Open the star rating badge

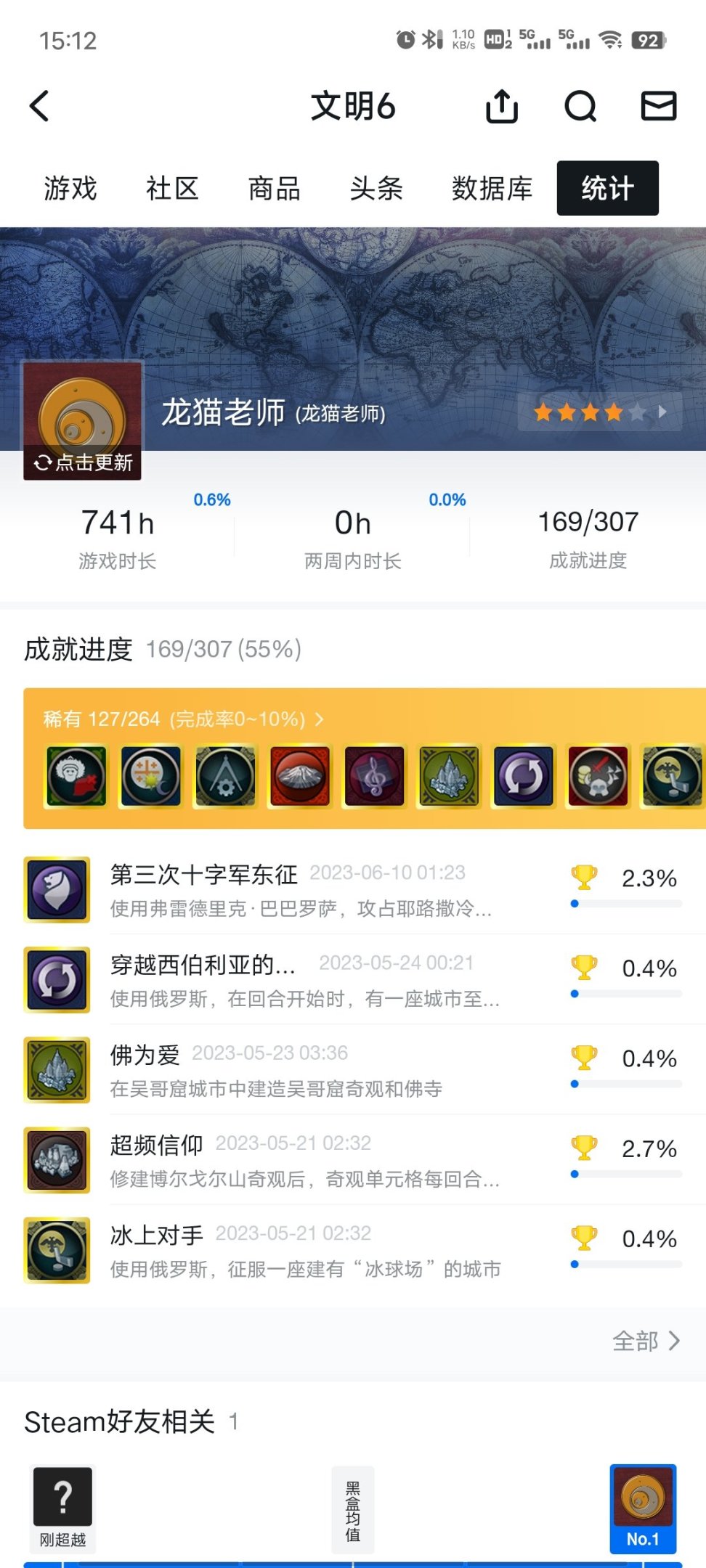[x=599, y=412]
